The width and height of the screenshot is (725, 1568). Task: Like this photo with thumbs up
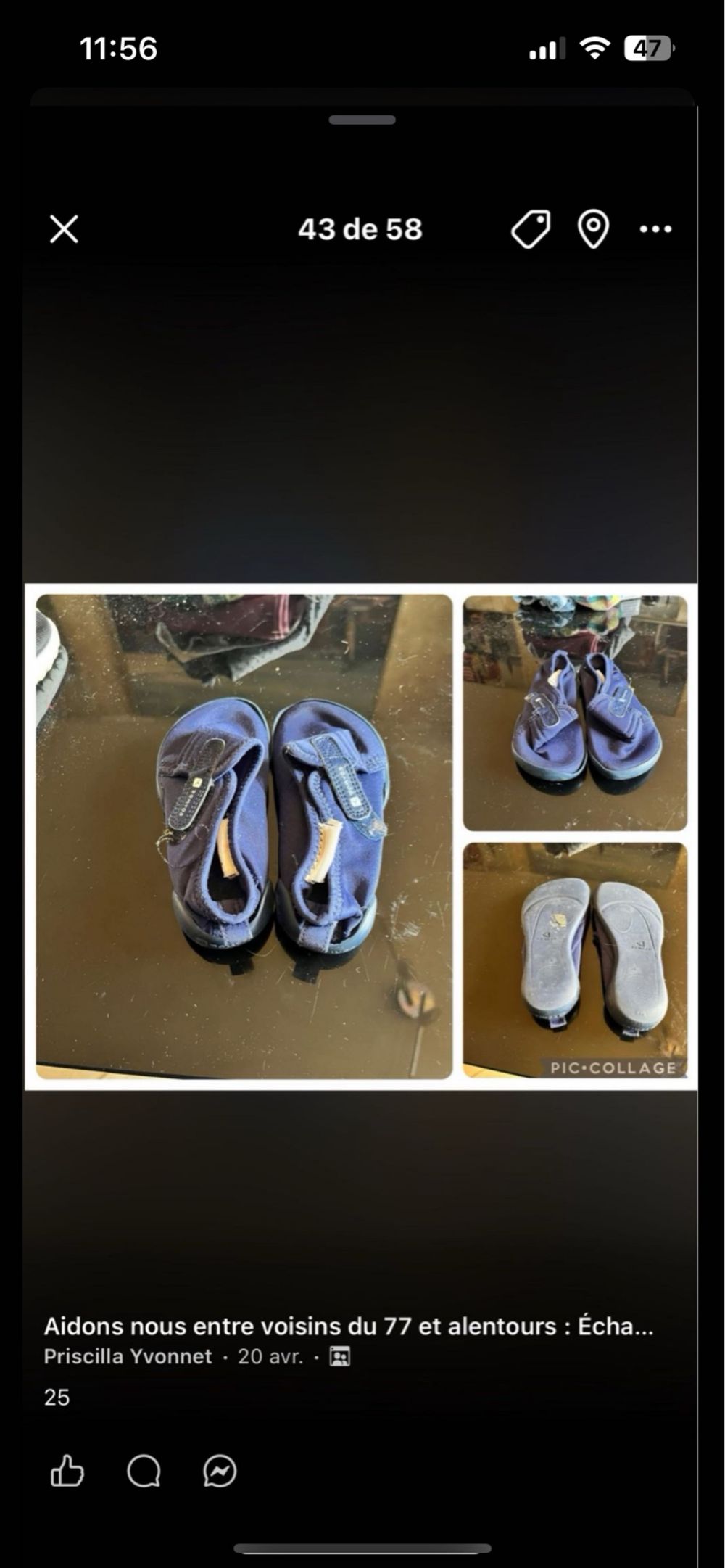(x=67, y=1472)
